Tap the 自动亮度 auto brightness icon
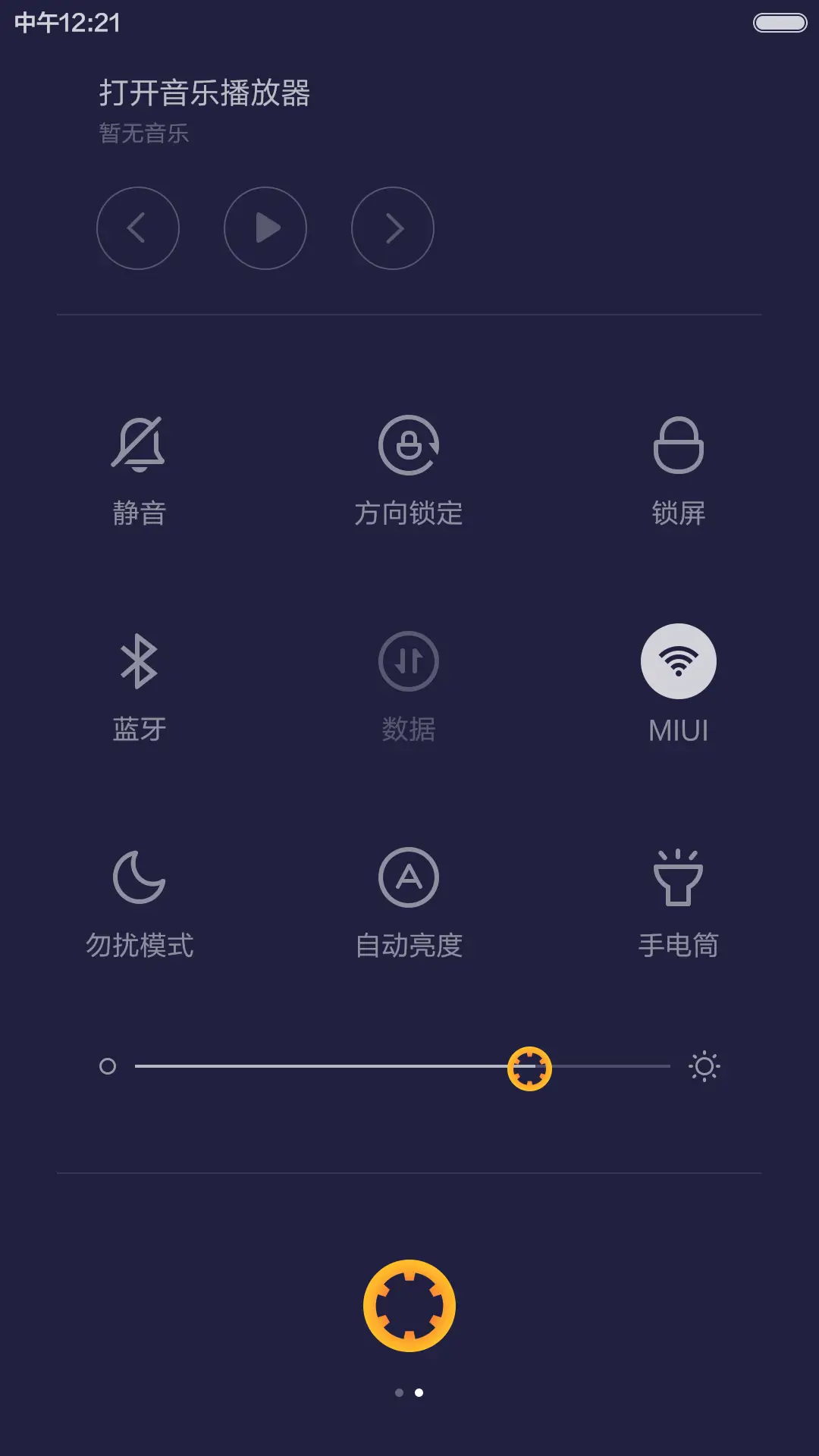 pos(409,877)
